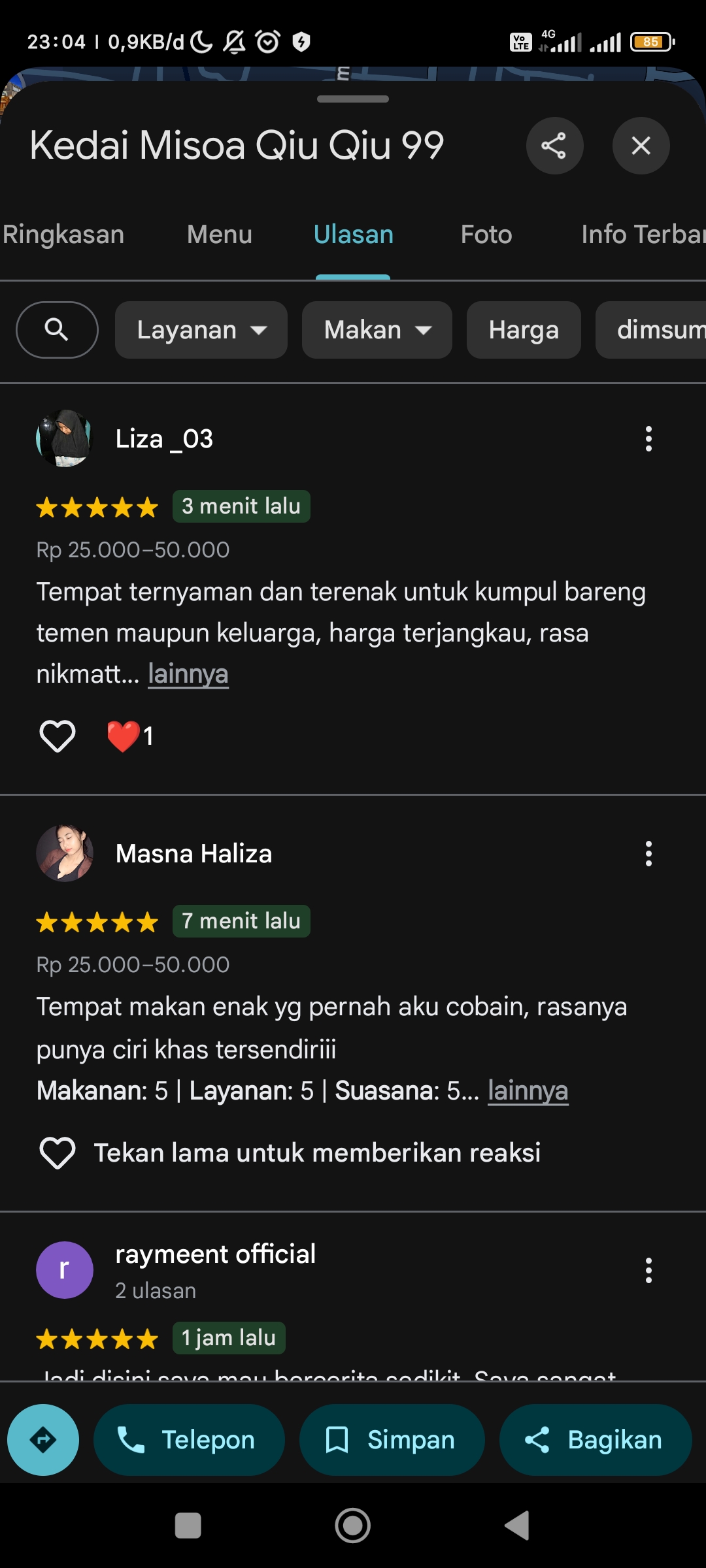706x1568 pixels.
Task: Open the Foto tab
Action: (x=486, y=235)
